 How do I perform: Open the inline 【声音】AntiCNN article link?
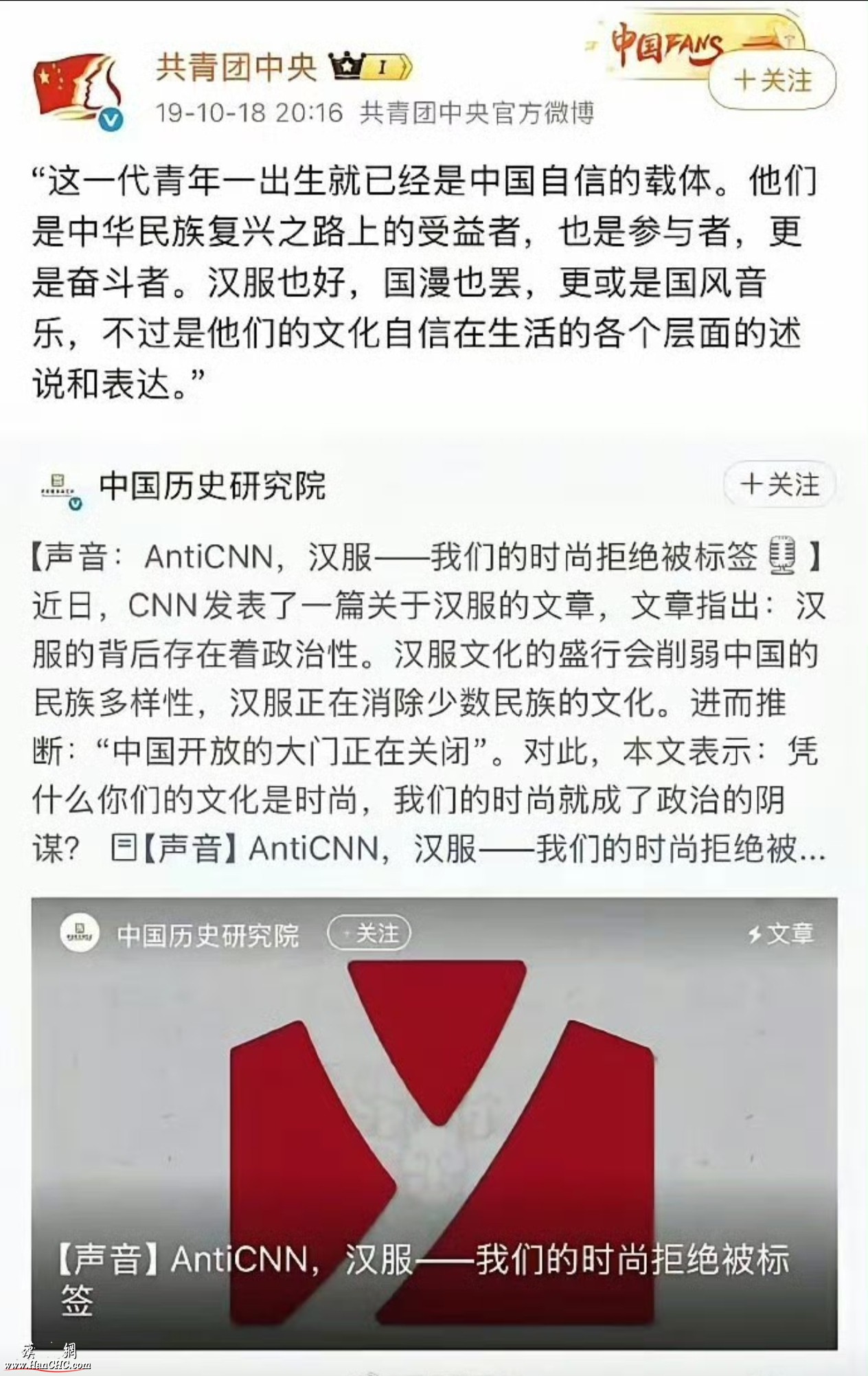tap(467, 850)
